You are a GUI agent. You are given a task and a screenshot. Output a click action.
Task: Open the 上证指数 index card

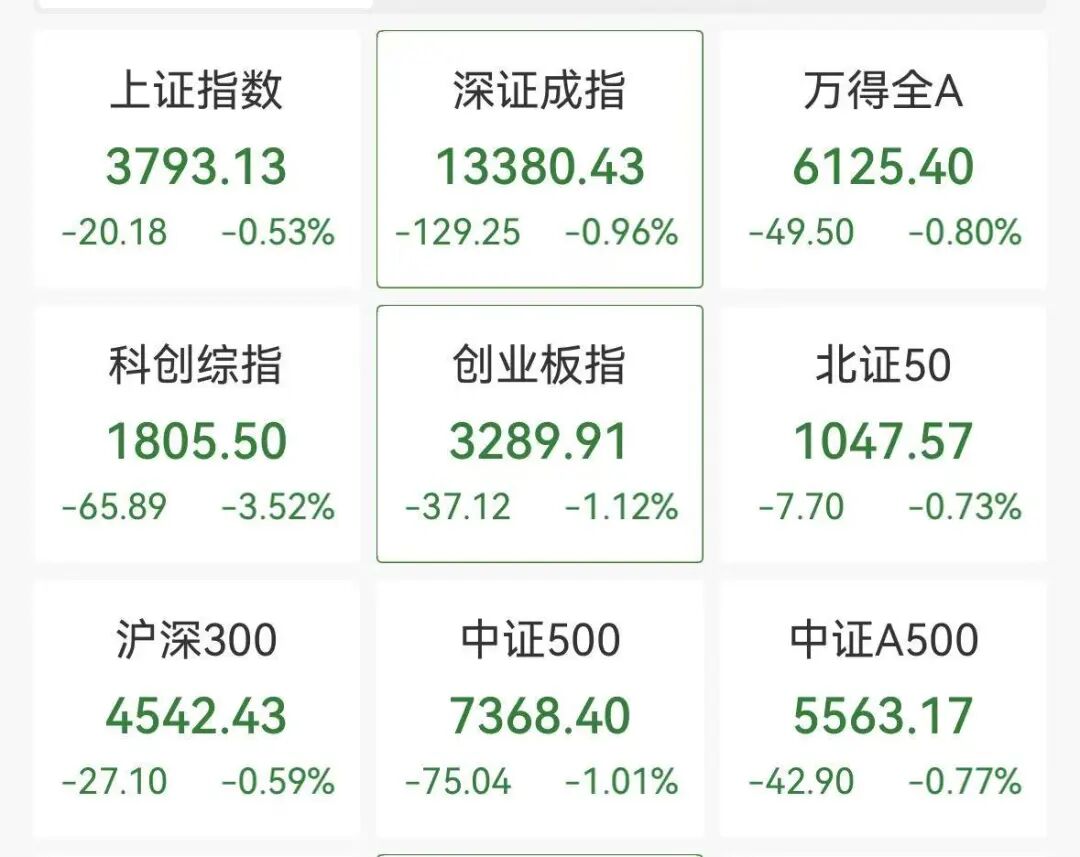(197, 159)
